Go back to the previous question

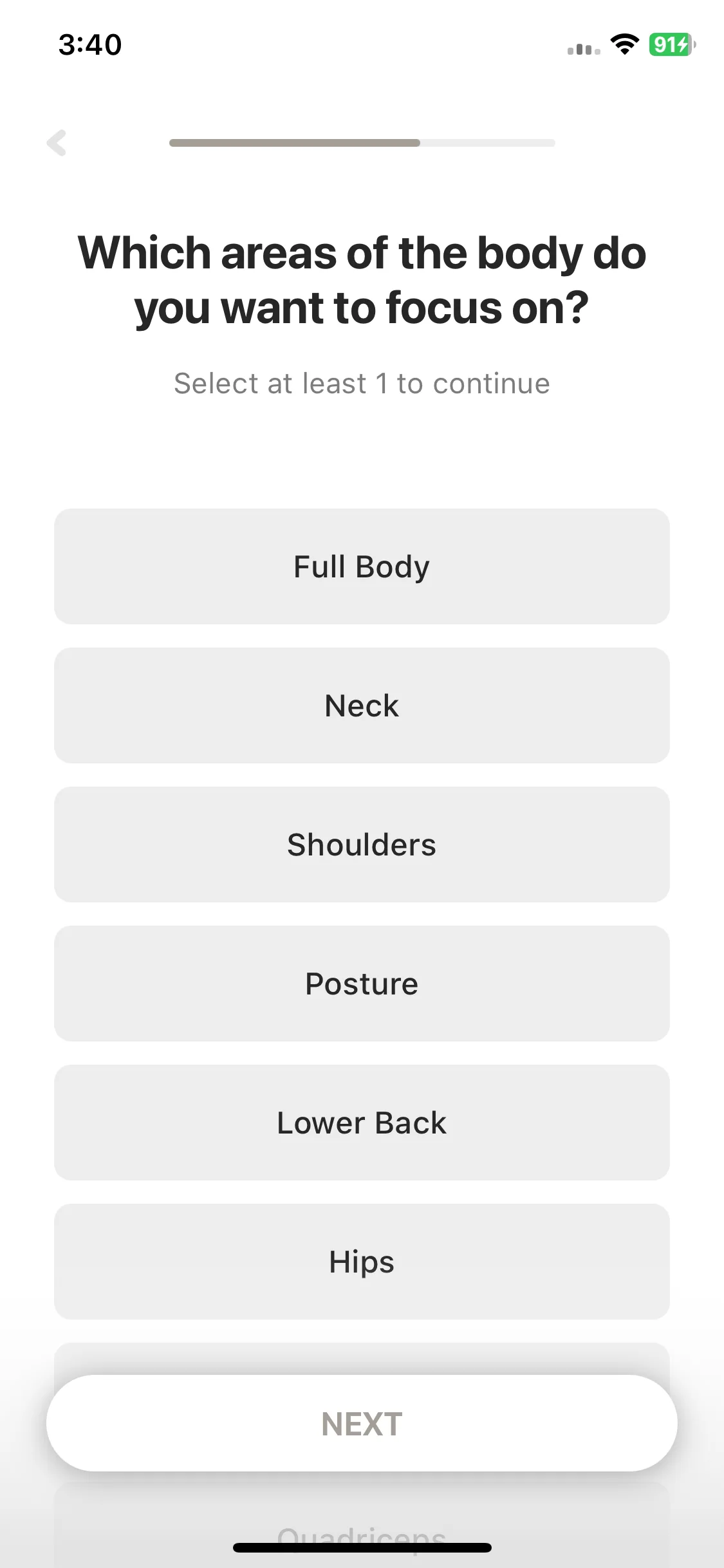coord(57,143)
